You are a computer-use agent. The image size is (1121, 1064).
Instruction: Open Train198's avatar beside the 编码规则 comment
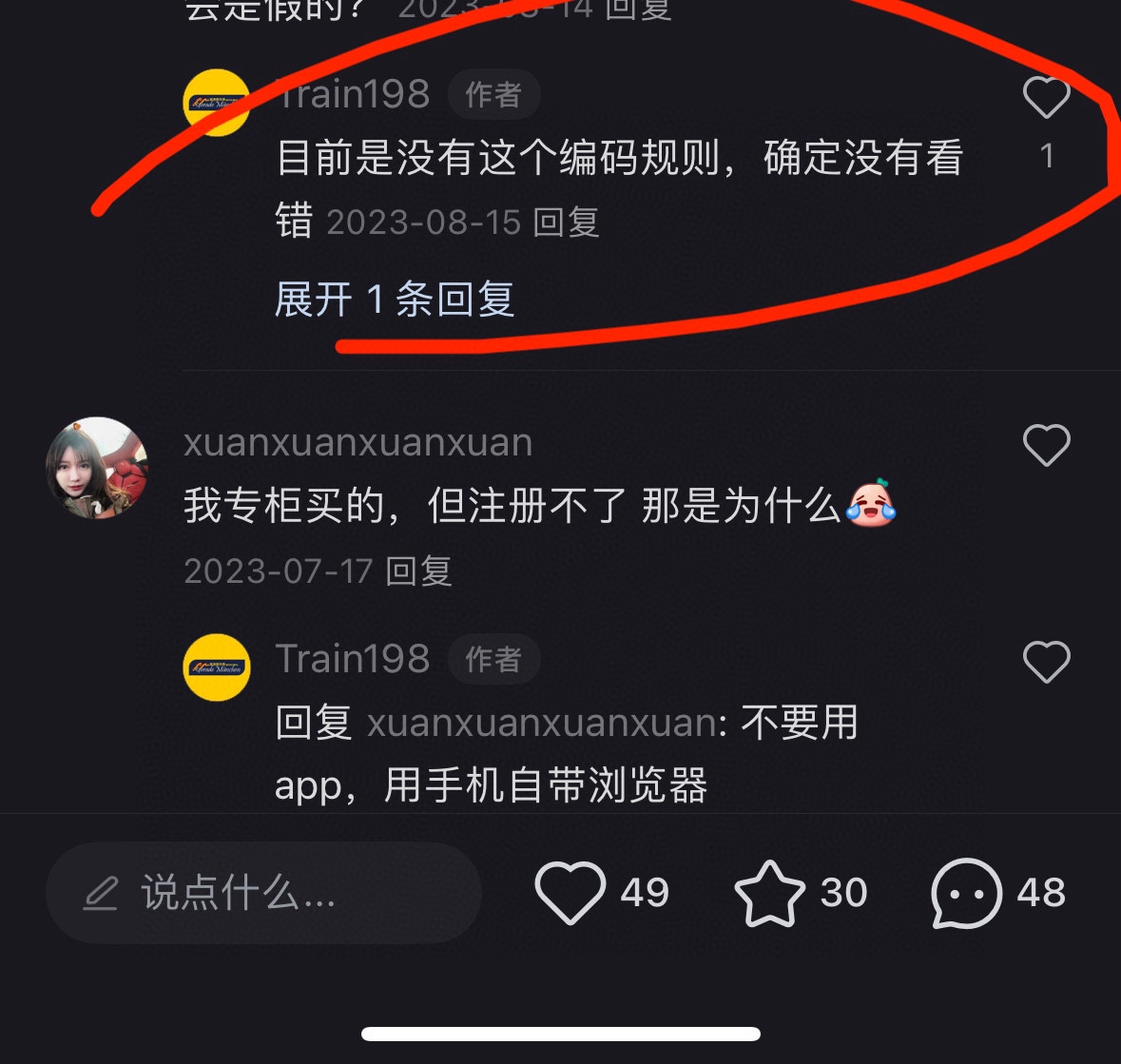click(217, 103)
